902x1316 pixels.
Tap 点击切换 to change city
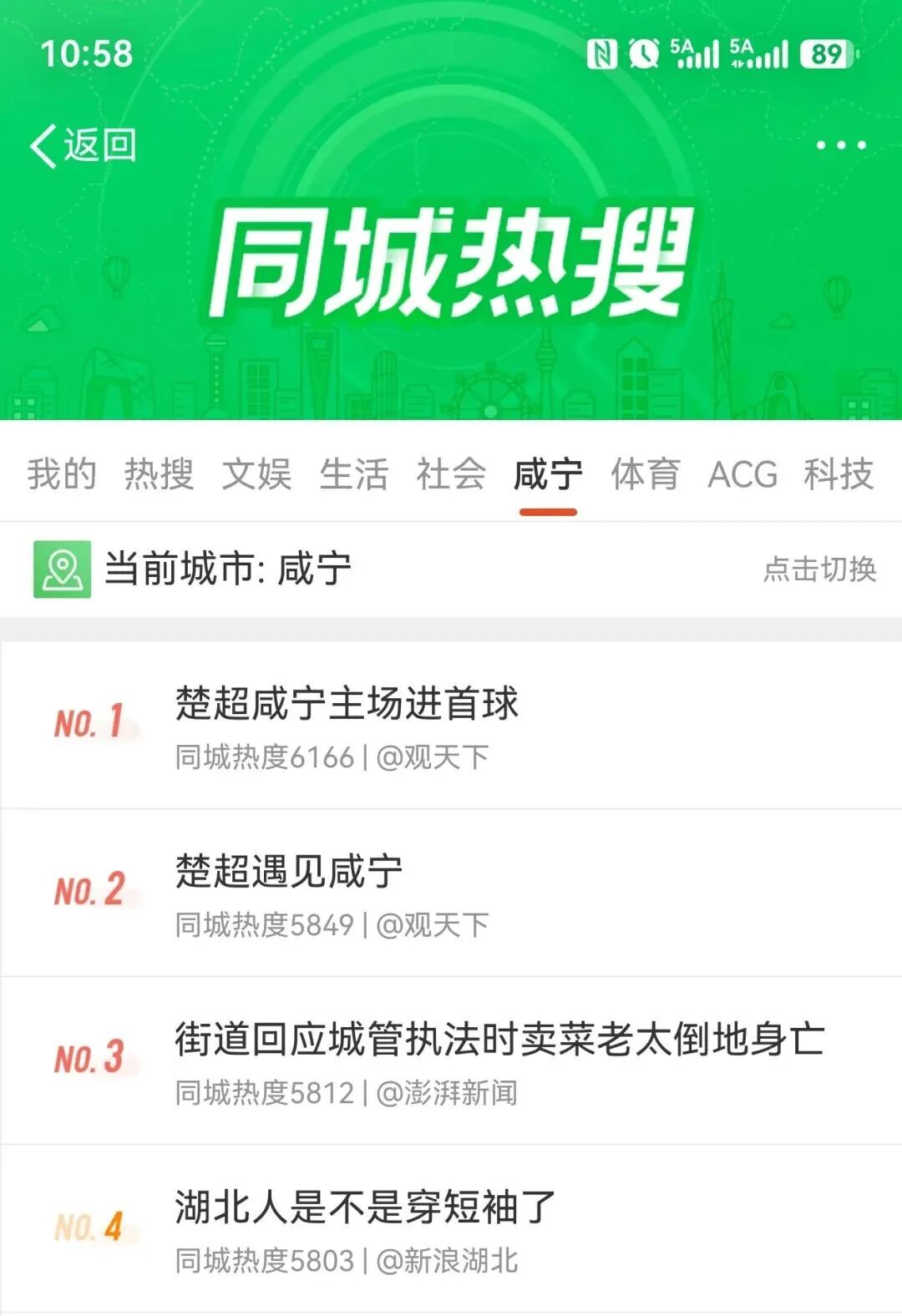pyautogui.click(x=819, y=569)
